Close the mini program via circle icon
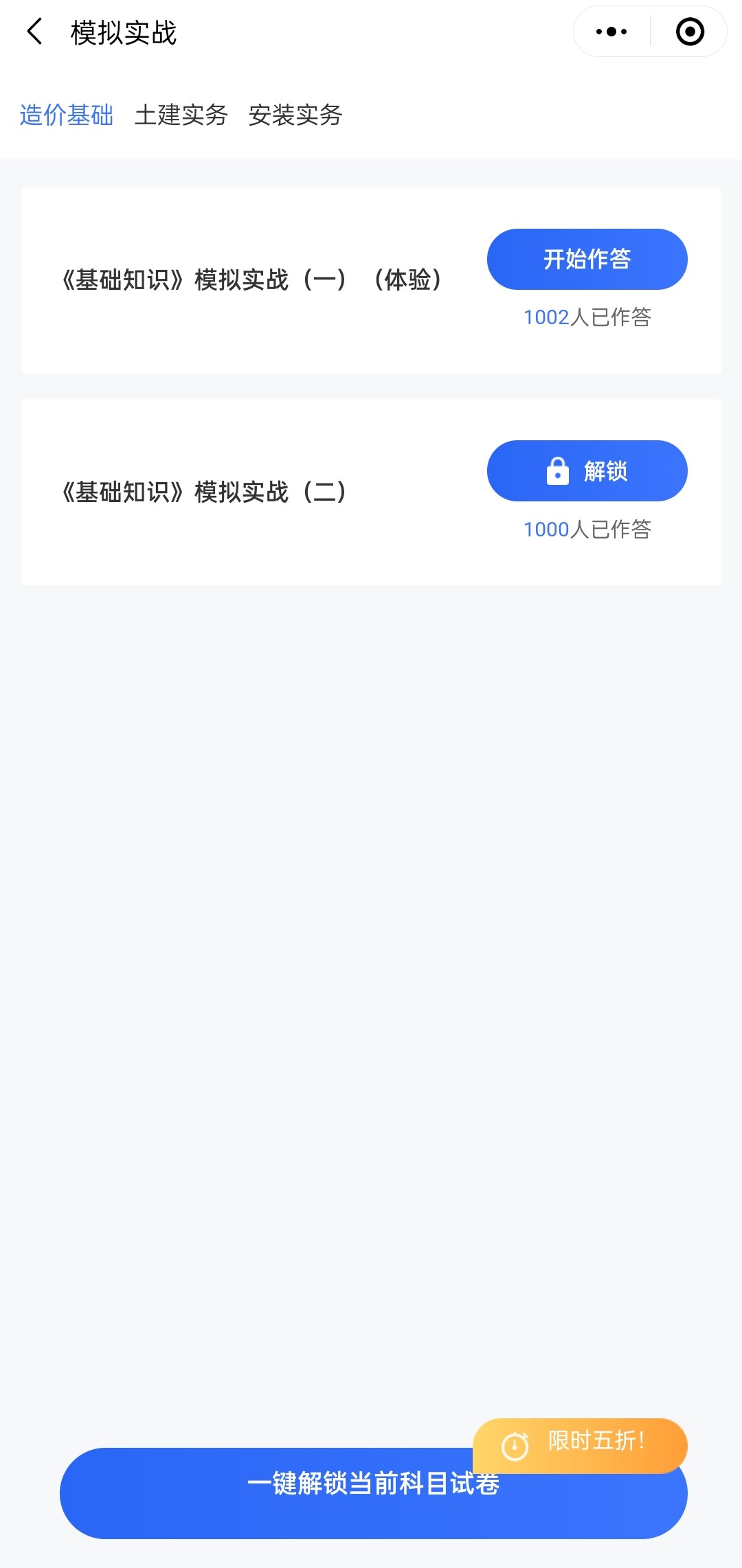 [690, 32]
